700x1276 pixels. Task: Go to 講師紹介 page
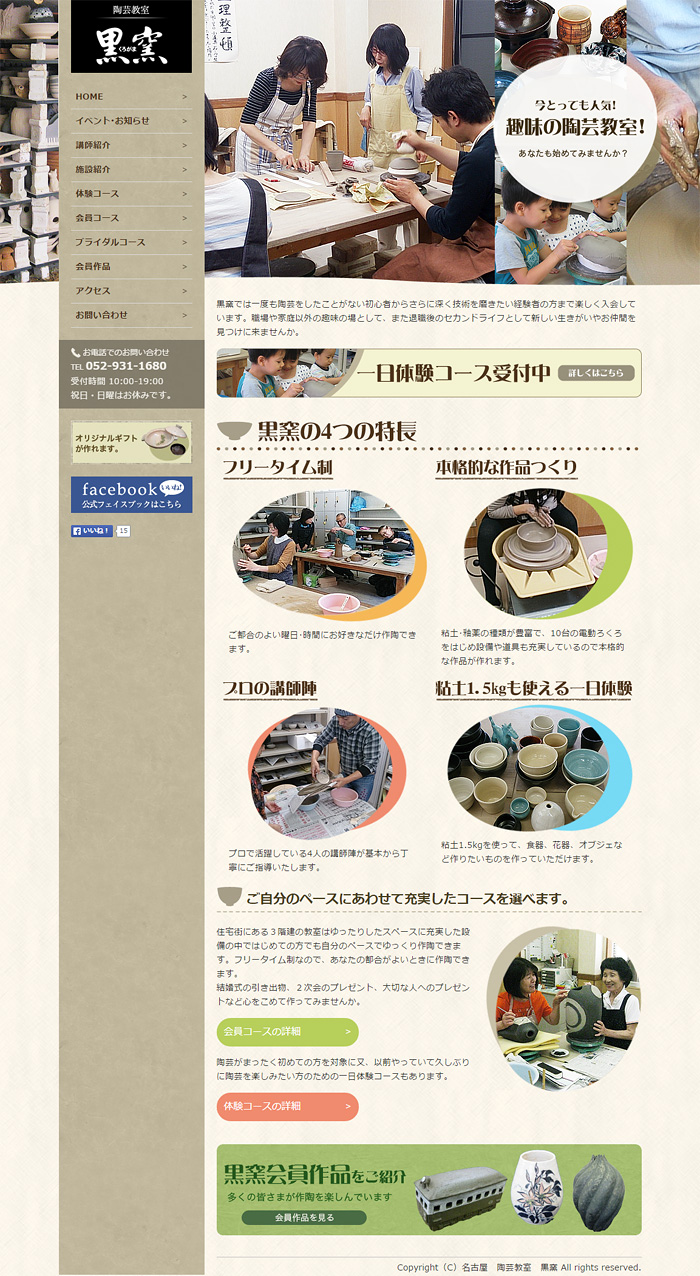(x=131, y=145)
